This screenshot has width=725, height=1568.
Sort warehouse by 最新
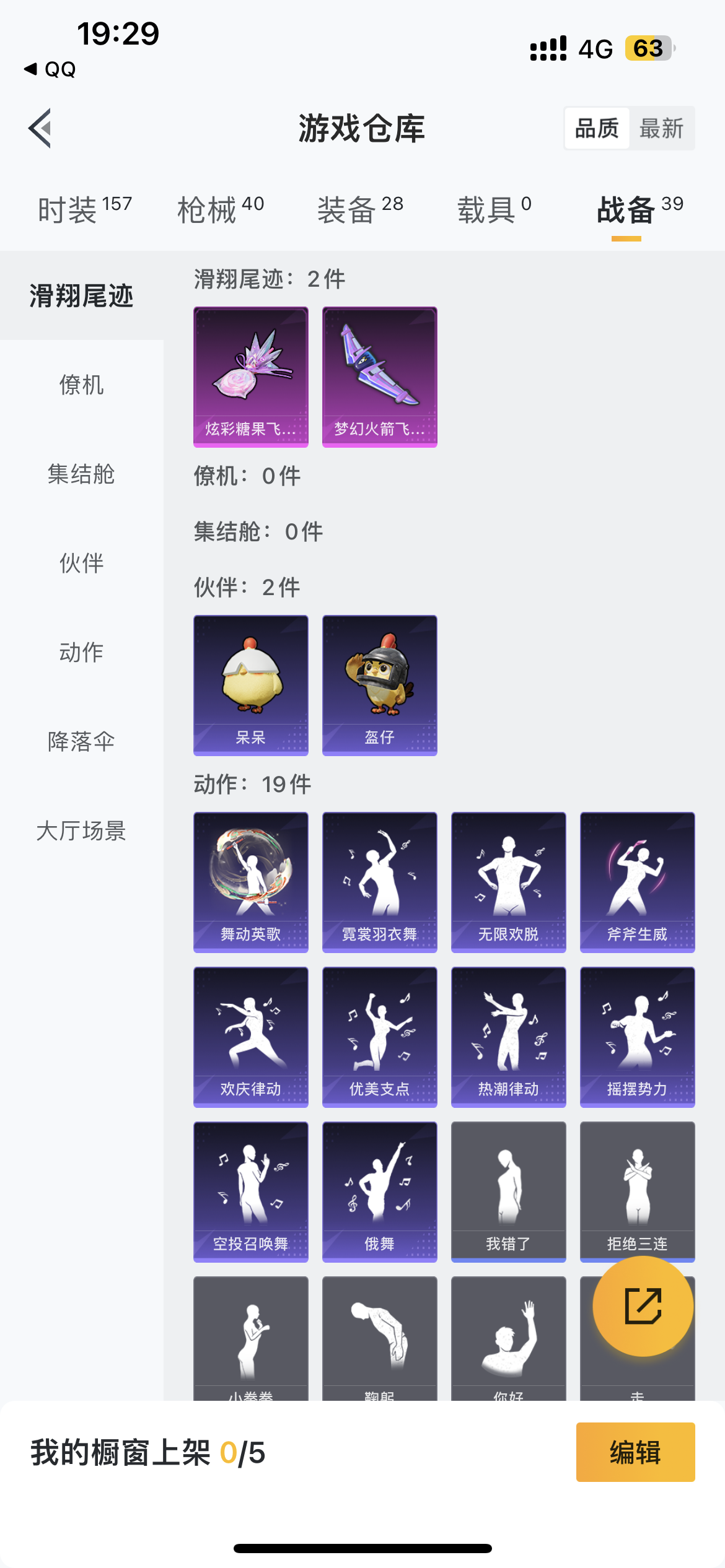661,128
